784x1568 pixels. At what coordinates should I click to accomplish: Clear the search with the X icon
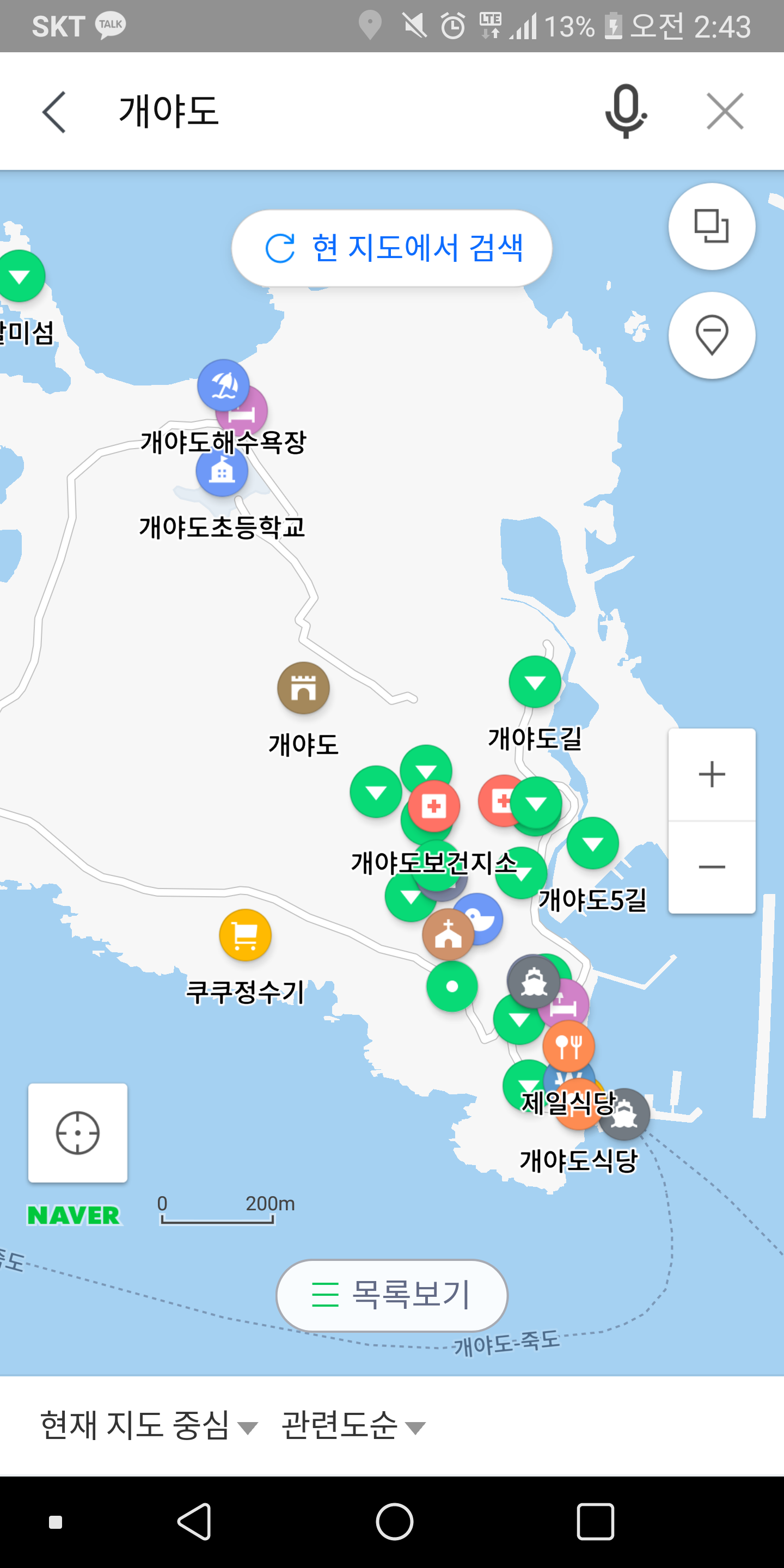pos(725,112)
